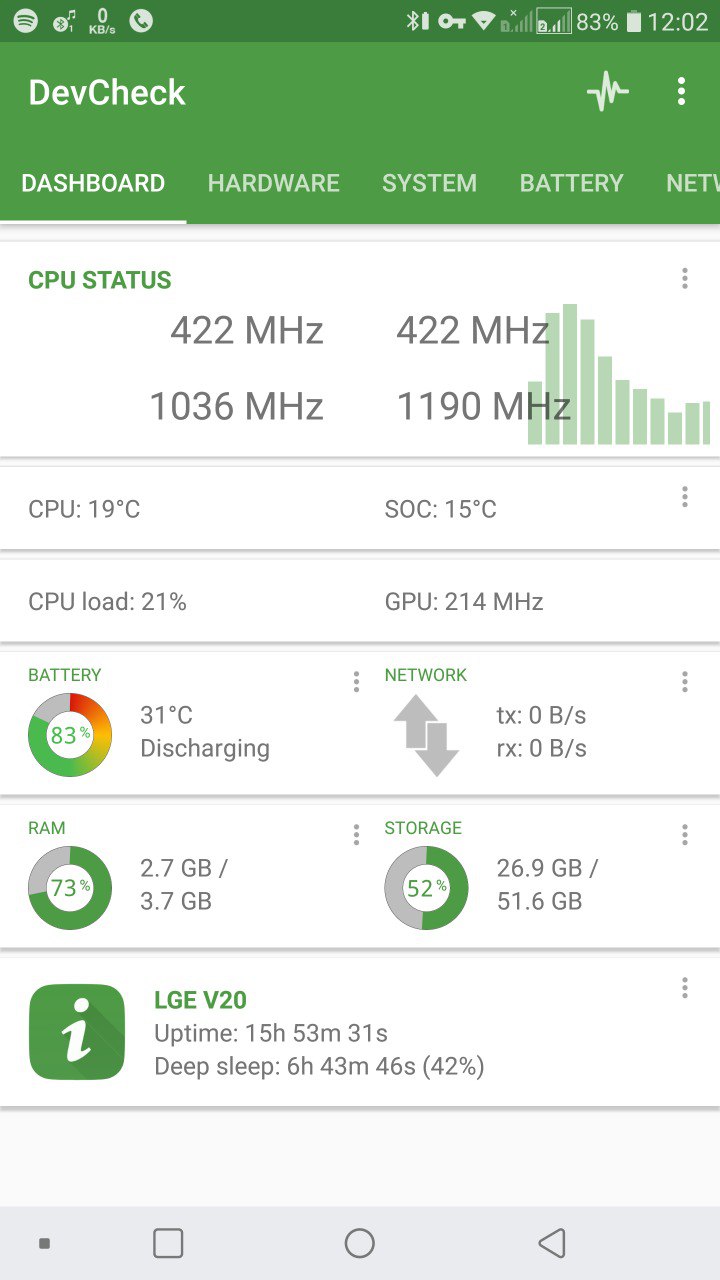Select the Dashboard tab
The image size is (720, 1280).
tap(93, 183)
